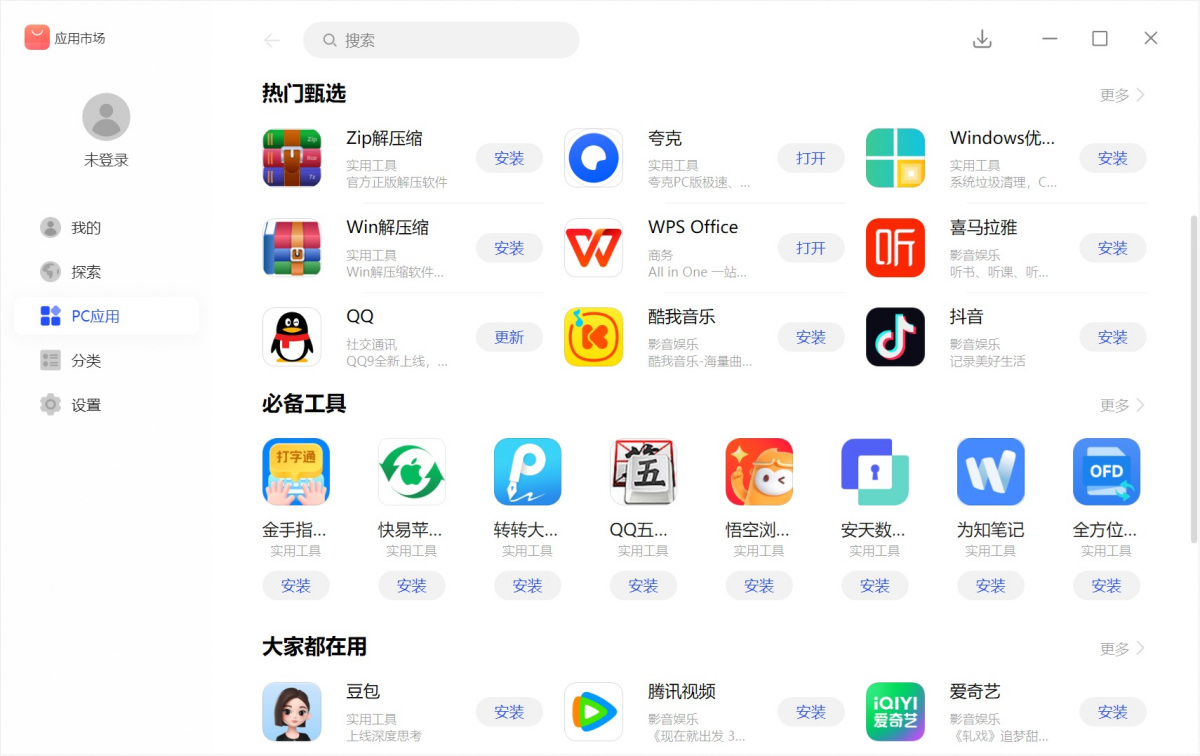
Task: Install 抖音
Action: (1112, 337)
